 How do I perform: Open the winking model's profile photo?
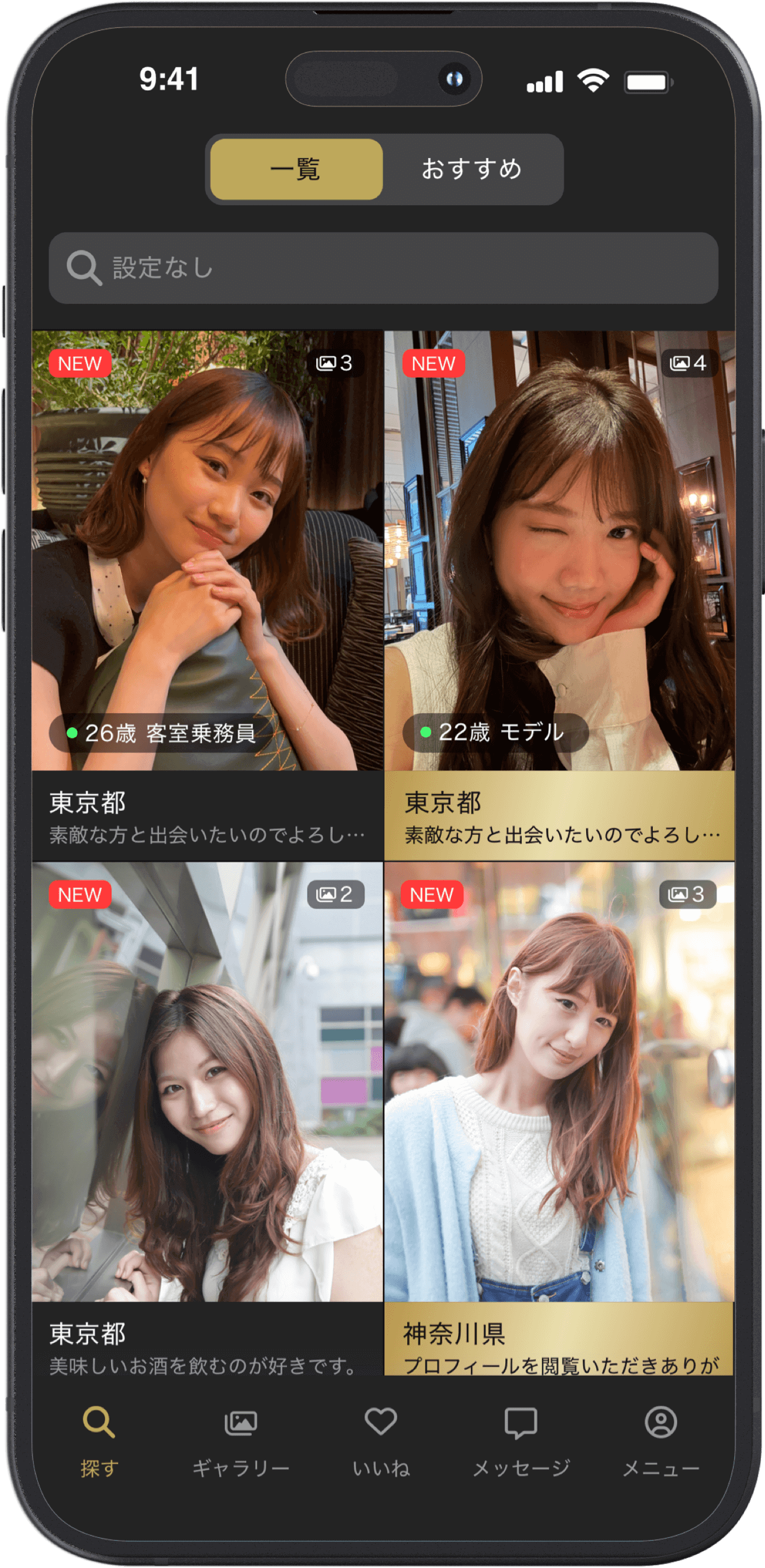point(551,548)
